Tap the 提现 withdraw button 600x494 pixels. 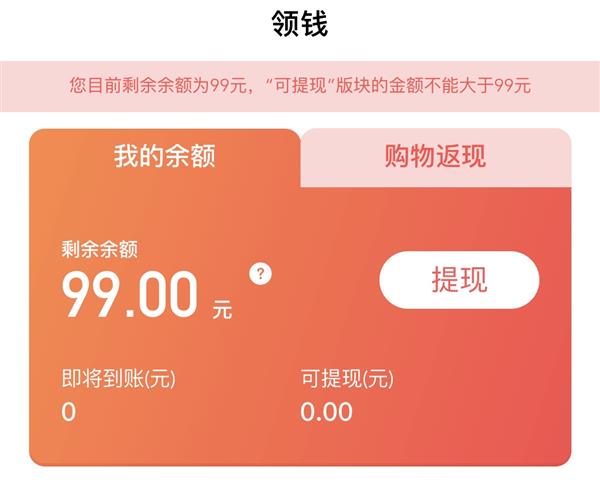click(459, 279)
